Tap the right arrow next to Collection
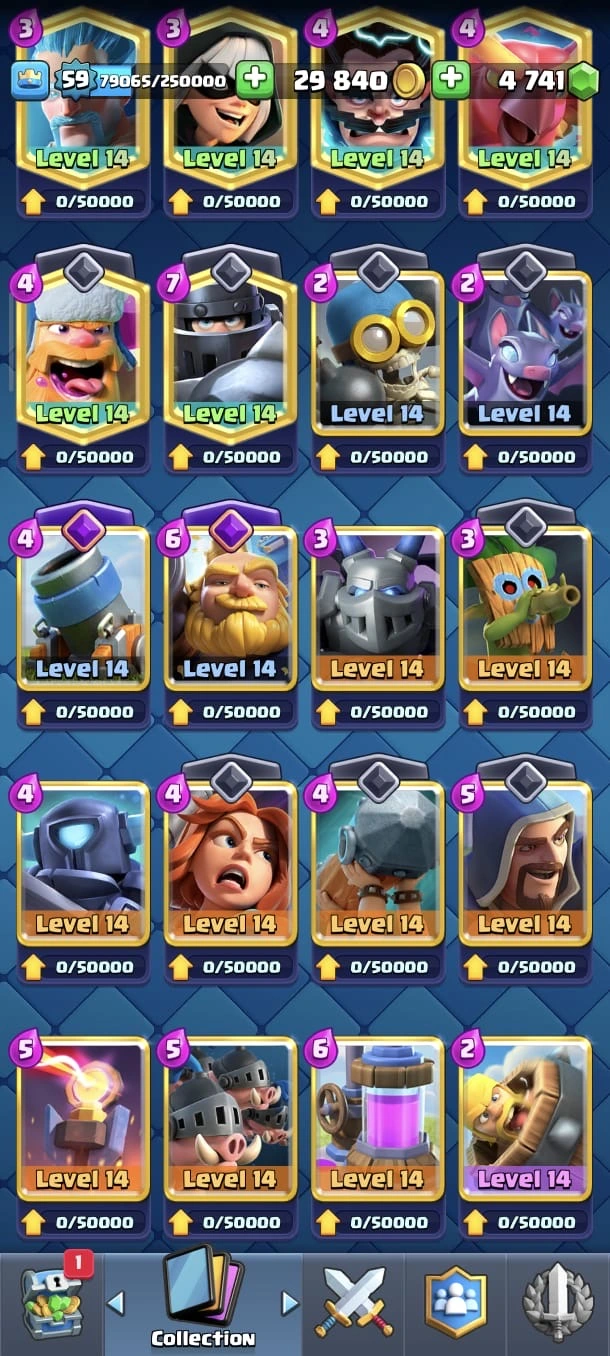610x1356 pixels. [x=290, y=1302]
